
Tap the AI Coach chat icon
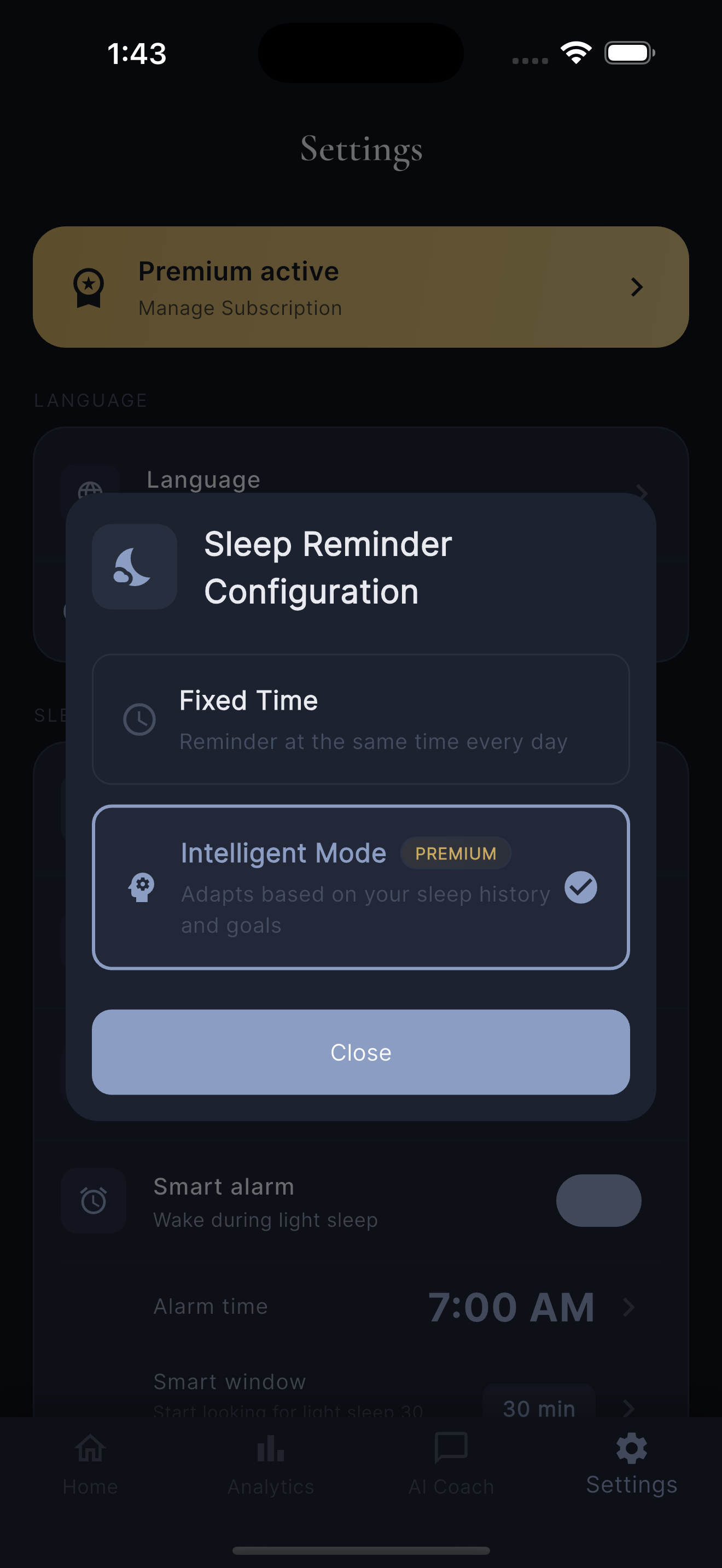pos(451,1449)
